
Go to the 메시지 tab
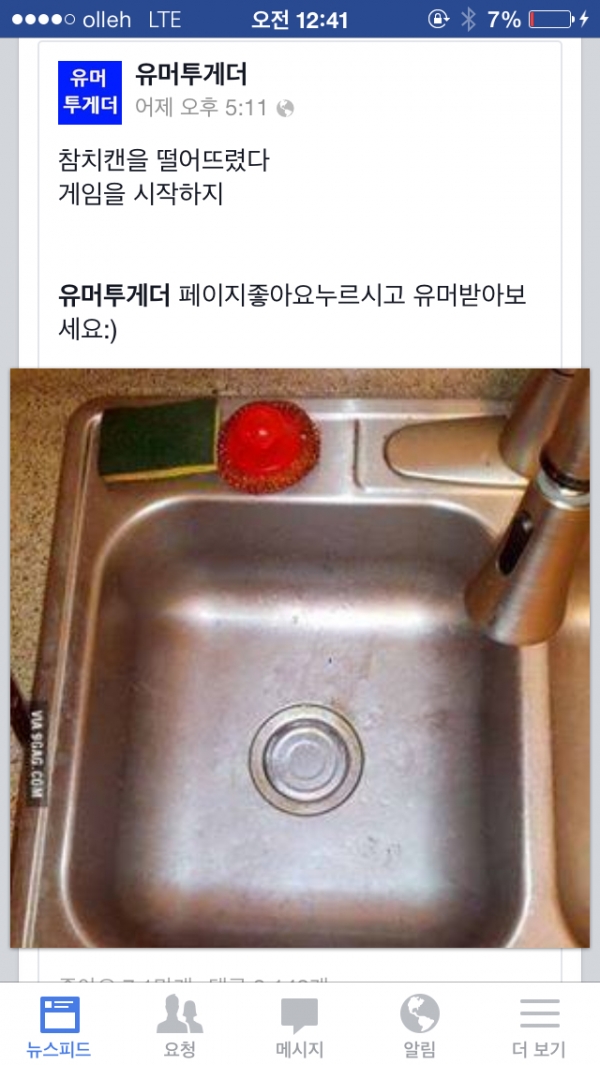300,1026
